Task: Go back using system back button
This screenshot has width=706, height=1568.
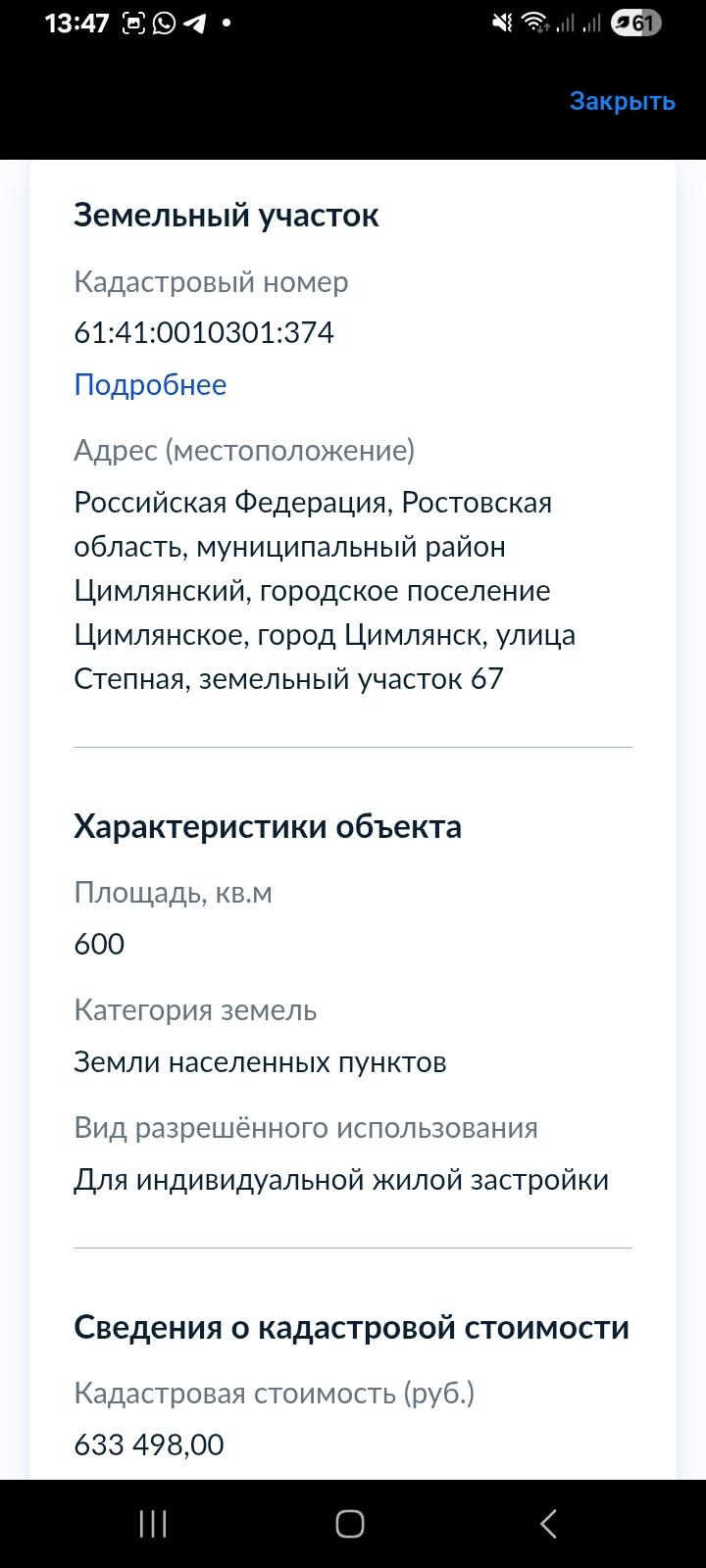Action: click(x=548, y=1524)
